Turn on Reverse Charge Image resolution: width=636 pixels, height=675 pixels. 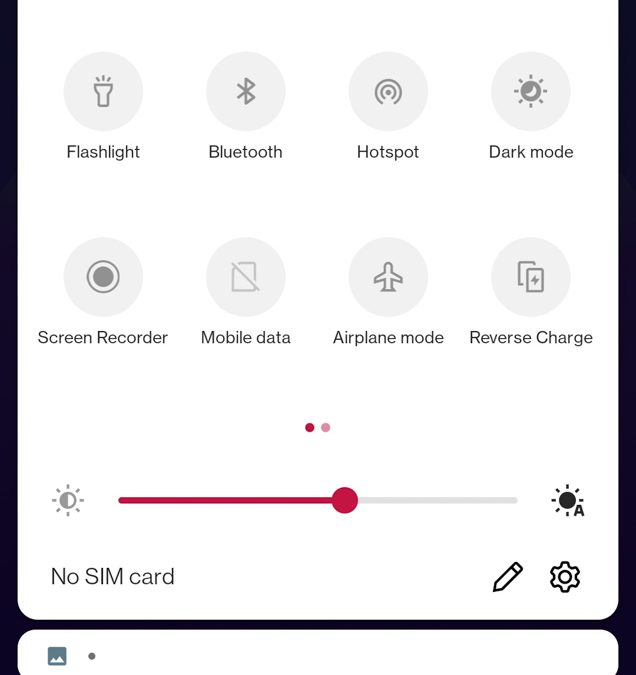pyautogui.click(x=531, y=277)
